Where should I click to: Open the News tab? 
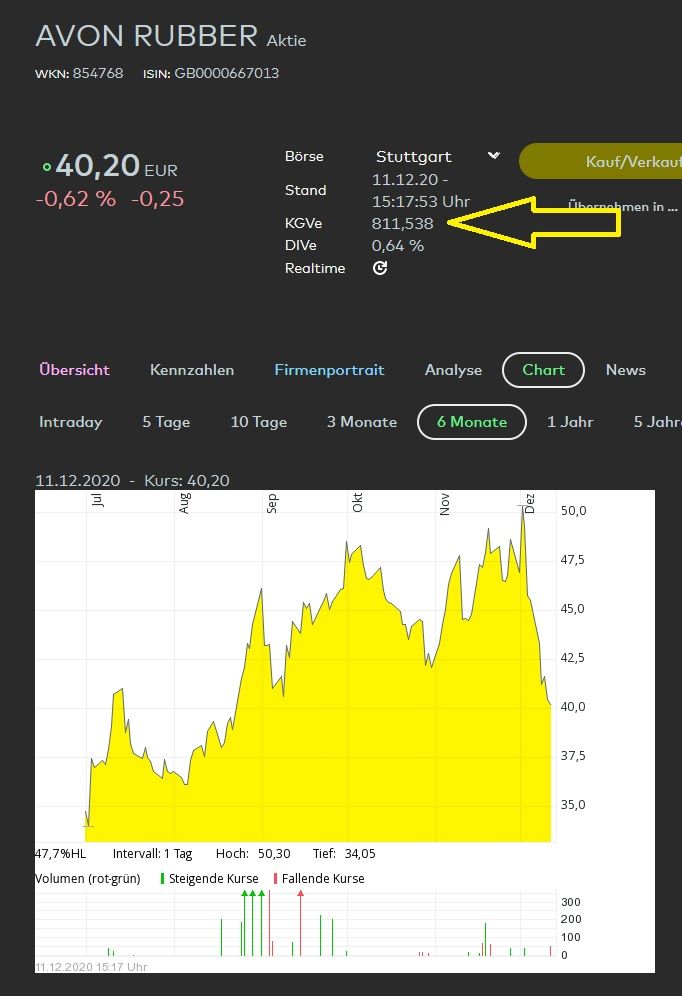(x=625, y=370)
